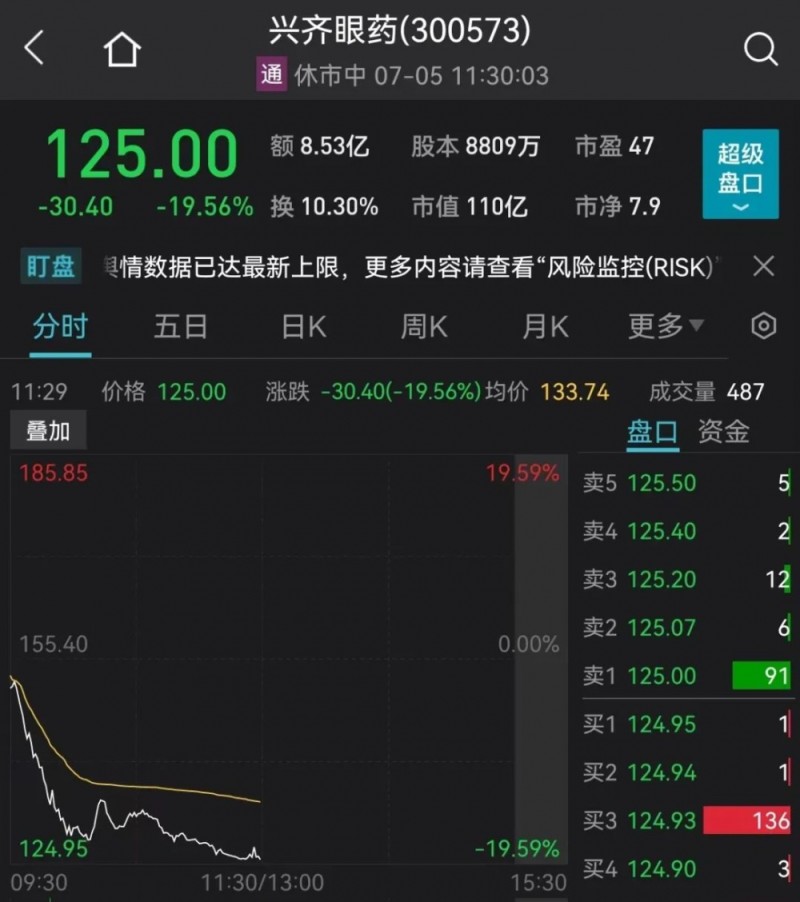Select the 分时 intraday tab

[60, 326]
